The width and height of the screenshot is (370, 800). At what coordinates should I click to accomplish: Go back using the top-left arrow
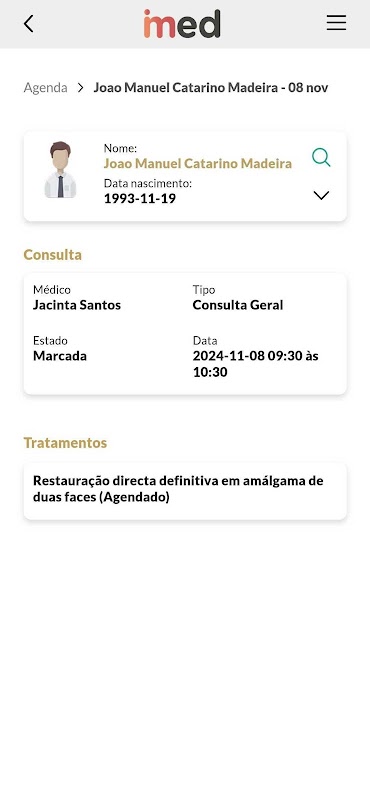pyautogui.click(x=29, y=23)
